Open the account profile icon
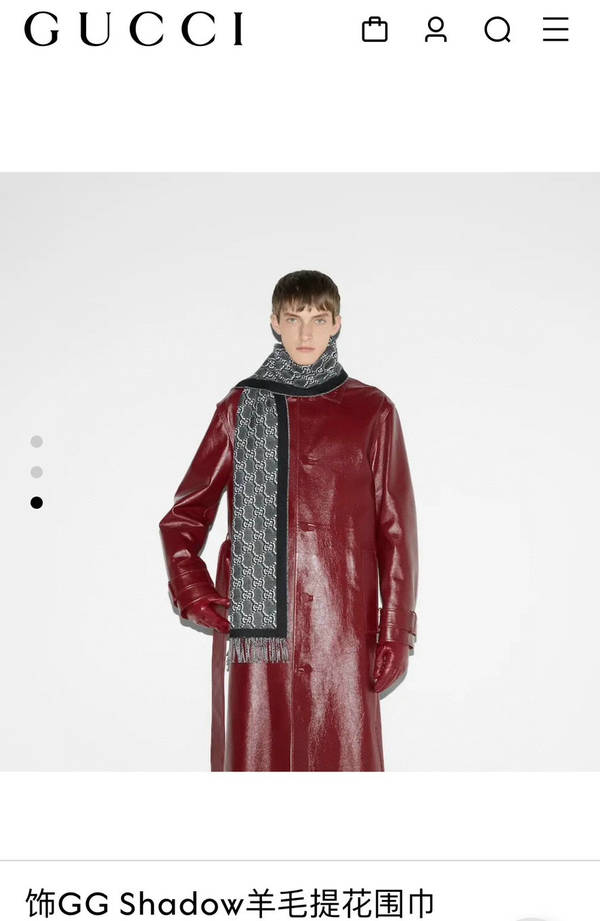Image resolution: width=600 pixels, height=921 pixels. tap(436, 30)
